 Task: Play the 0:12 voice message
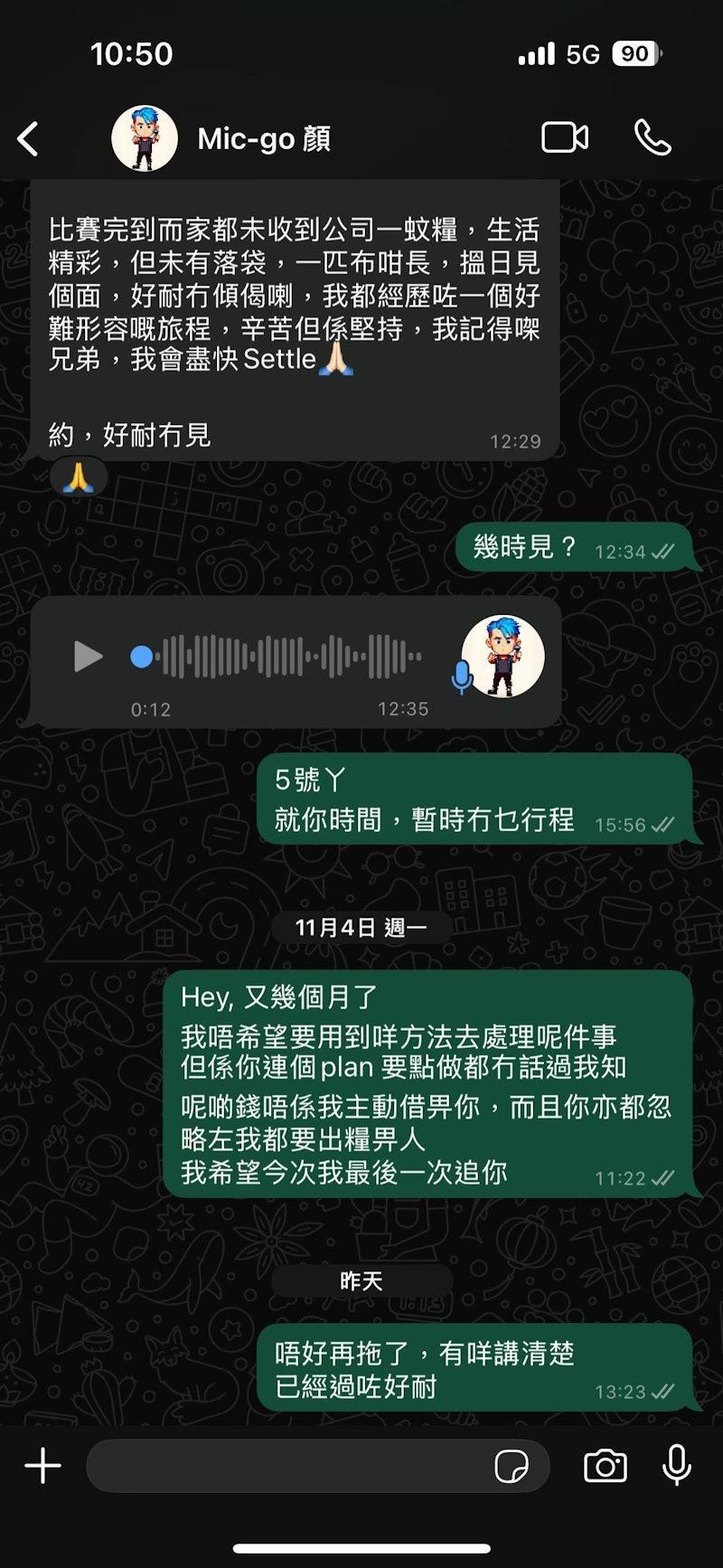click(x=88, y=657)
